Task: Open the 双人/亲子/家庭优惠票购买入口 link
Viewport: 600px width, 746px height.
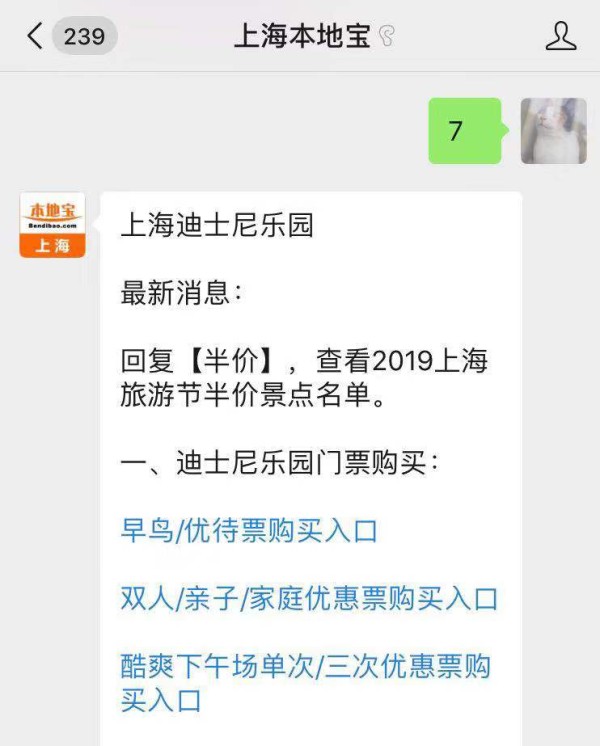Action: click(309, 598)
